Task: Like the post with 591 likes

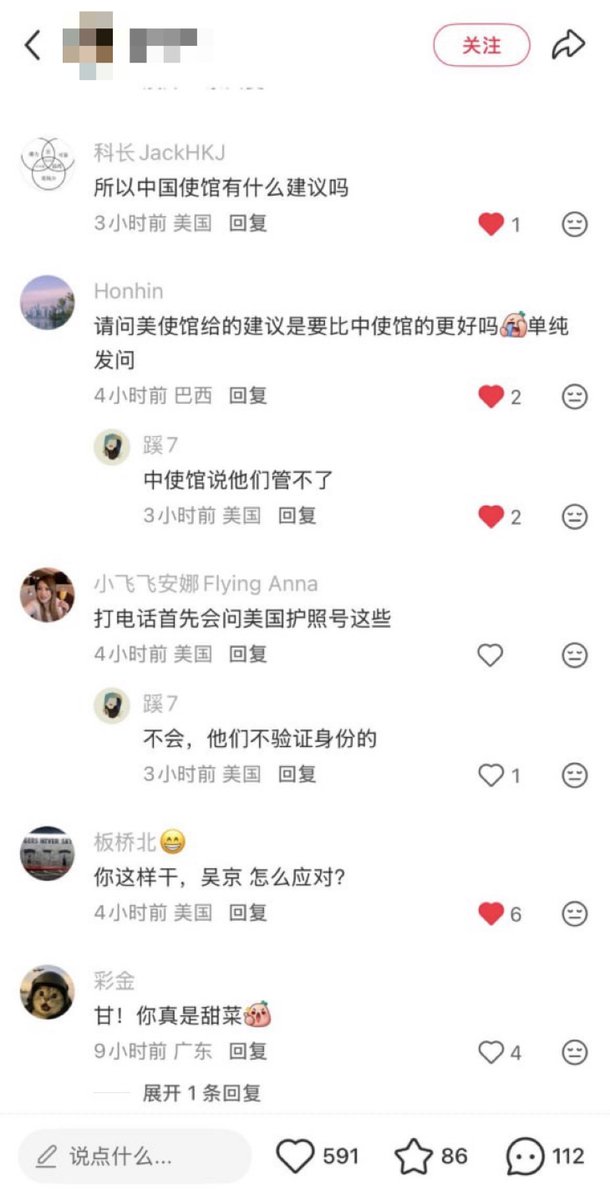Action: pos(295,1157)
